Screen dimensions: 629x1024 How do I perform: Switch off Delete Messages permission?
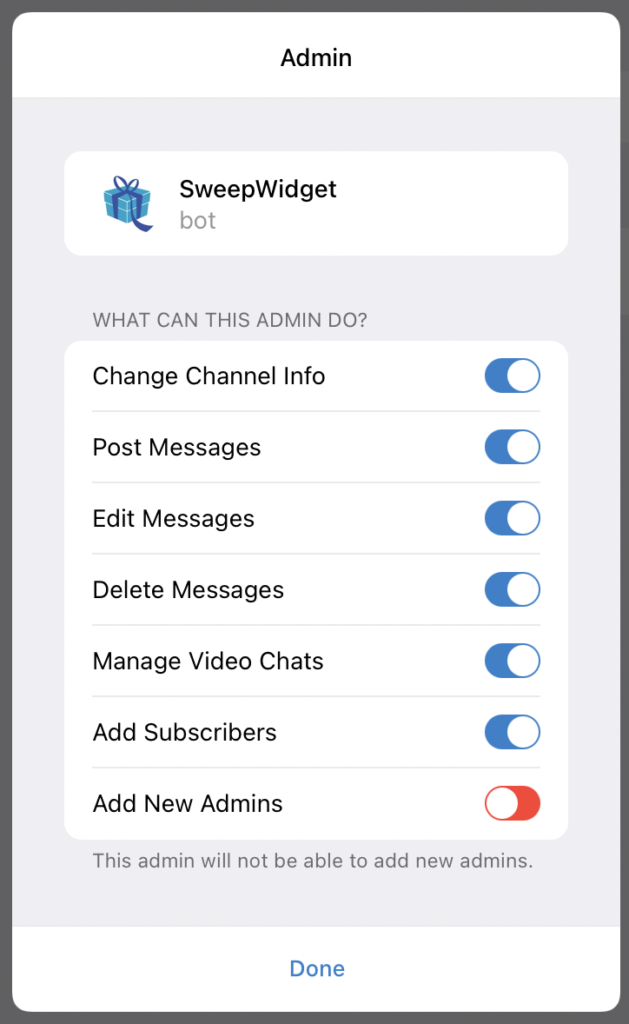pyautogui.click(x=512, y=589)
